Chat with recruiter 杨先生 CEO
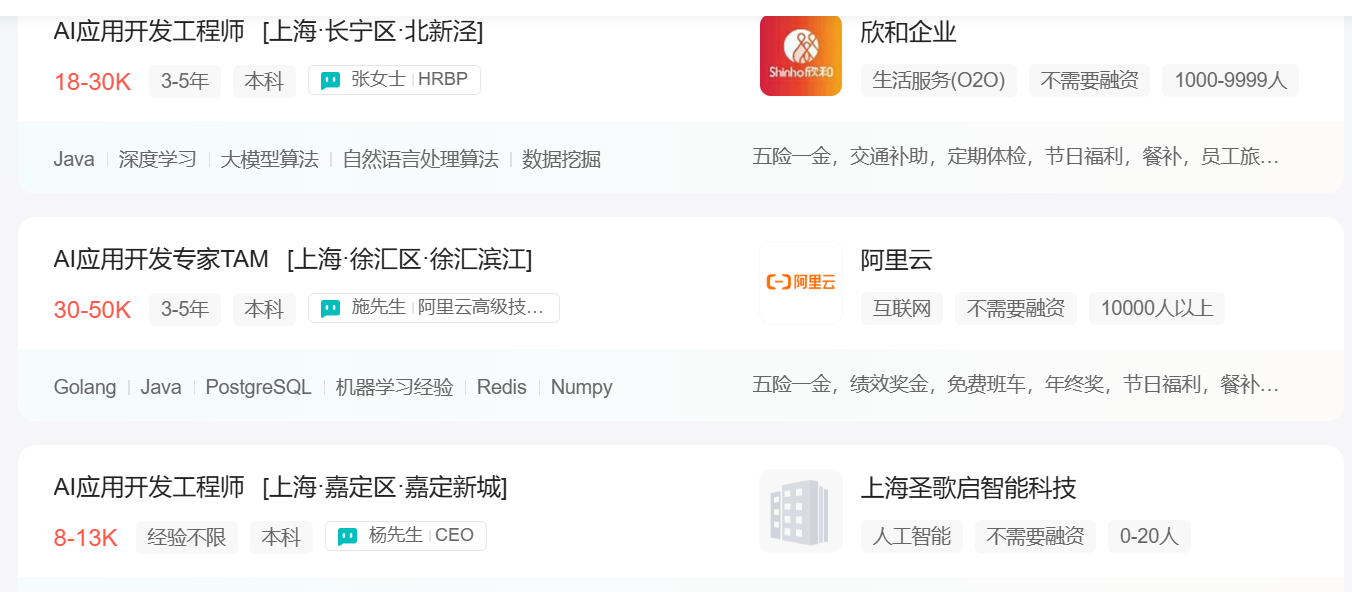Image resolution: width=1352 pixels, height=592 pixels. tap(405, 536)
